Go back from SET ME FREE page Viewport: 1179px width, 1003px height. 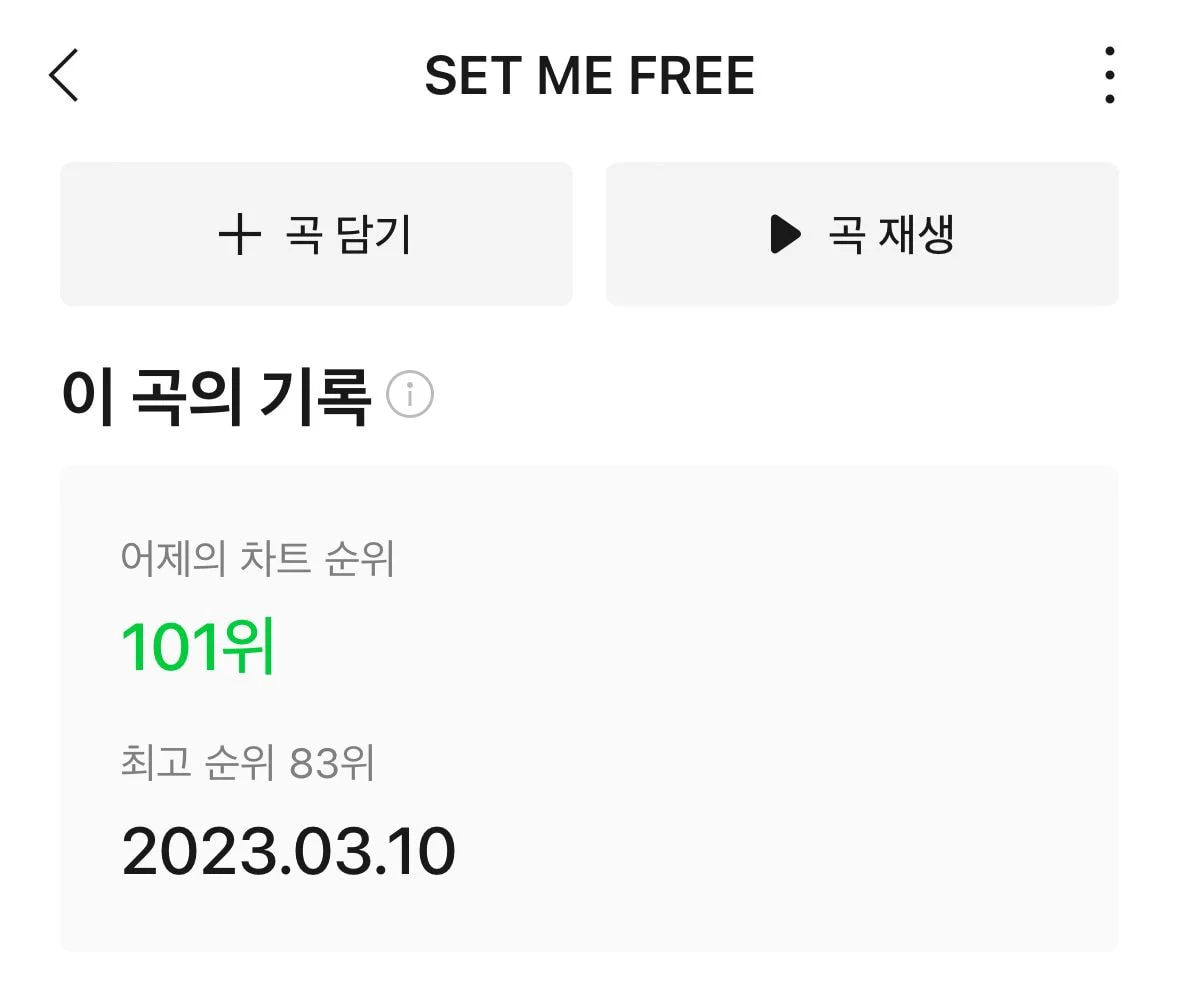click(x=64, y=75)
